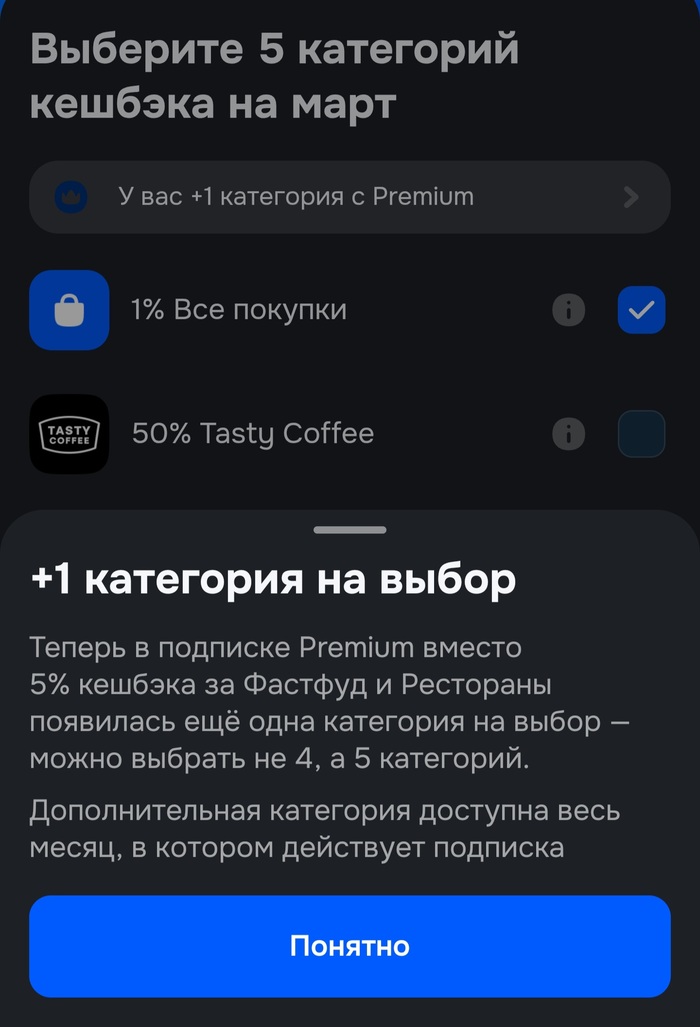Viewport: 700px width, 1027px height.
Task: Select the 50% Tasty Coffee checkbox
Action: pos(641,434)
